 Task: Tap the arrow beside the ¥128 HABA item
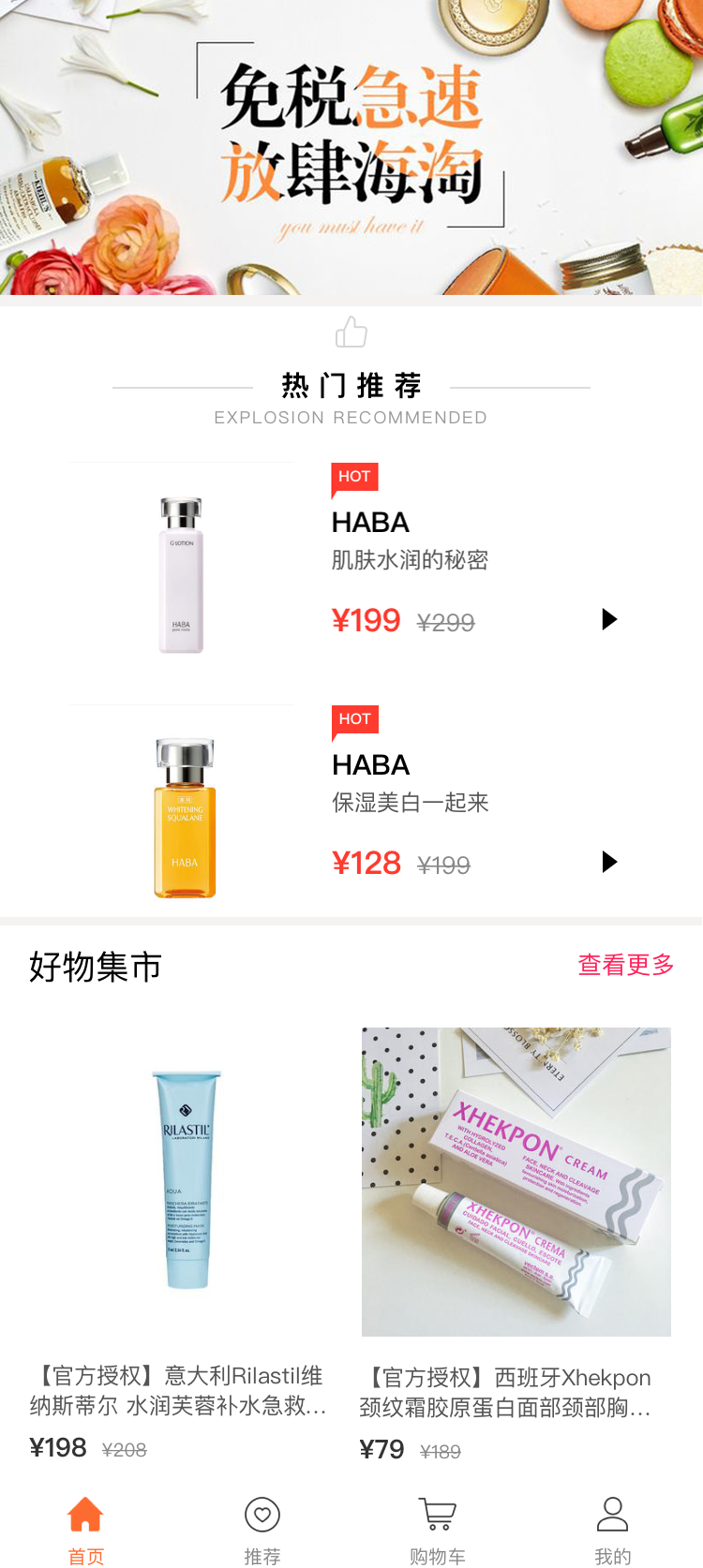(x=609, y=862)
